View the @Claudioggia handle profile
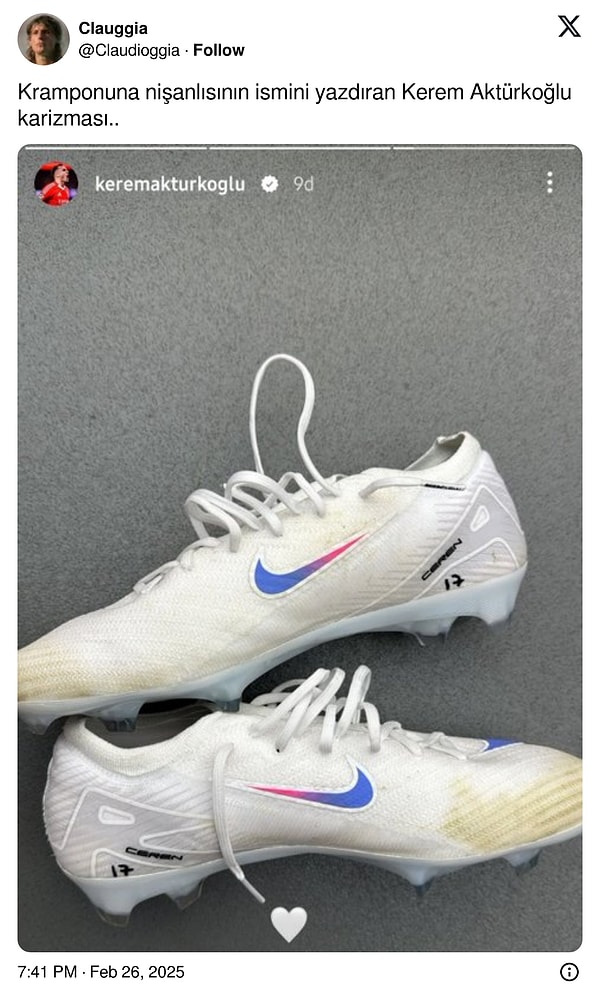 (129, 50)
